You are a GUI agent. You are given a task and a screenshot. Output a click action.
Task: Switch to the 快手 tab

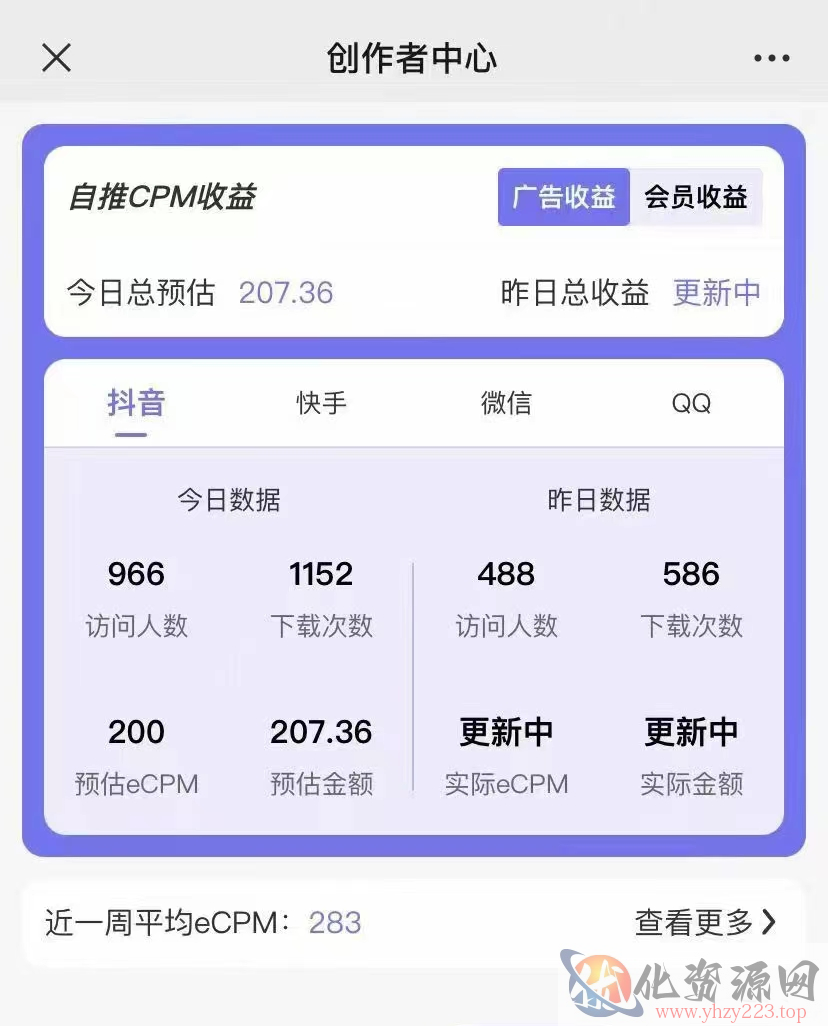point(321,404)
